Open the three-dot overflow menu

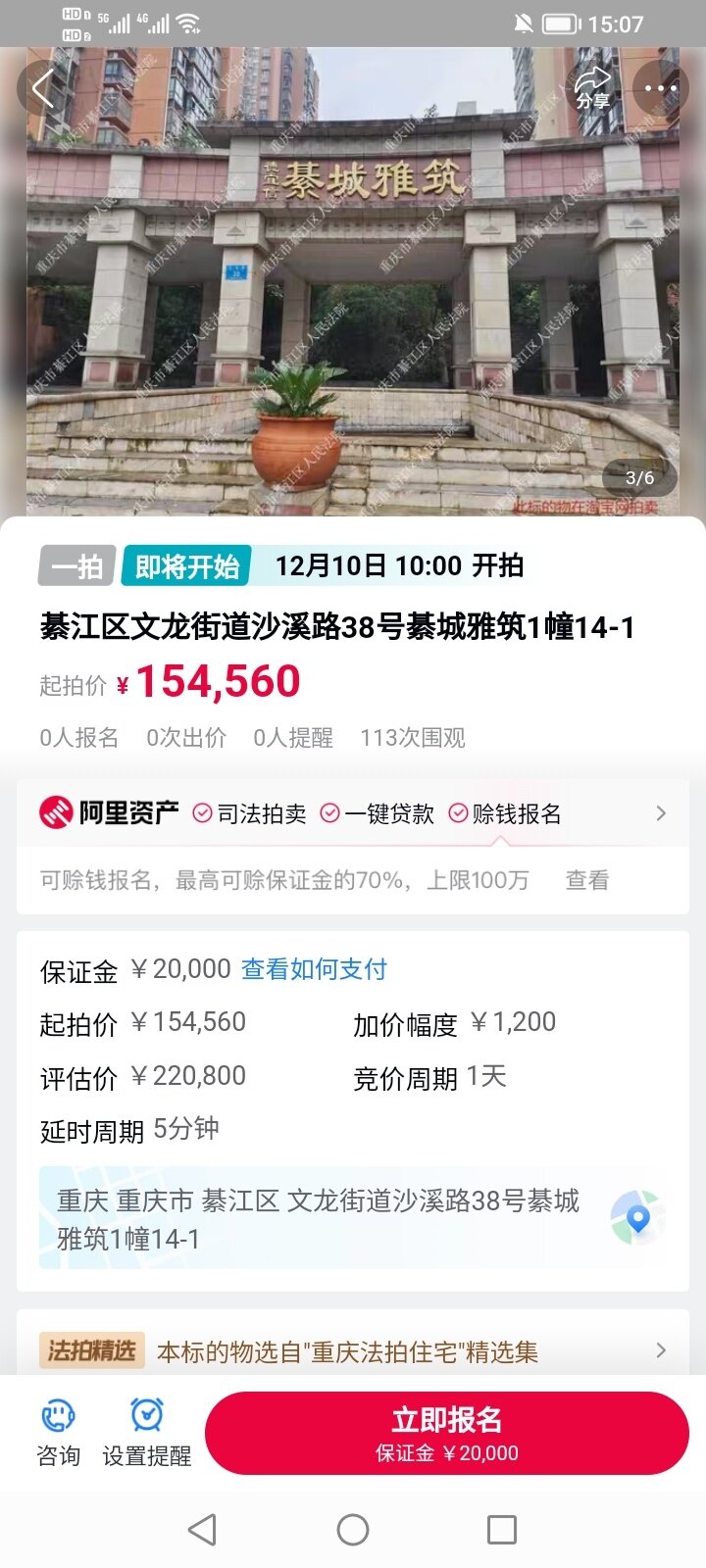[x=661, y=88]
